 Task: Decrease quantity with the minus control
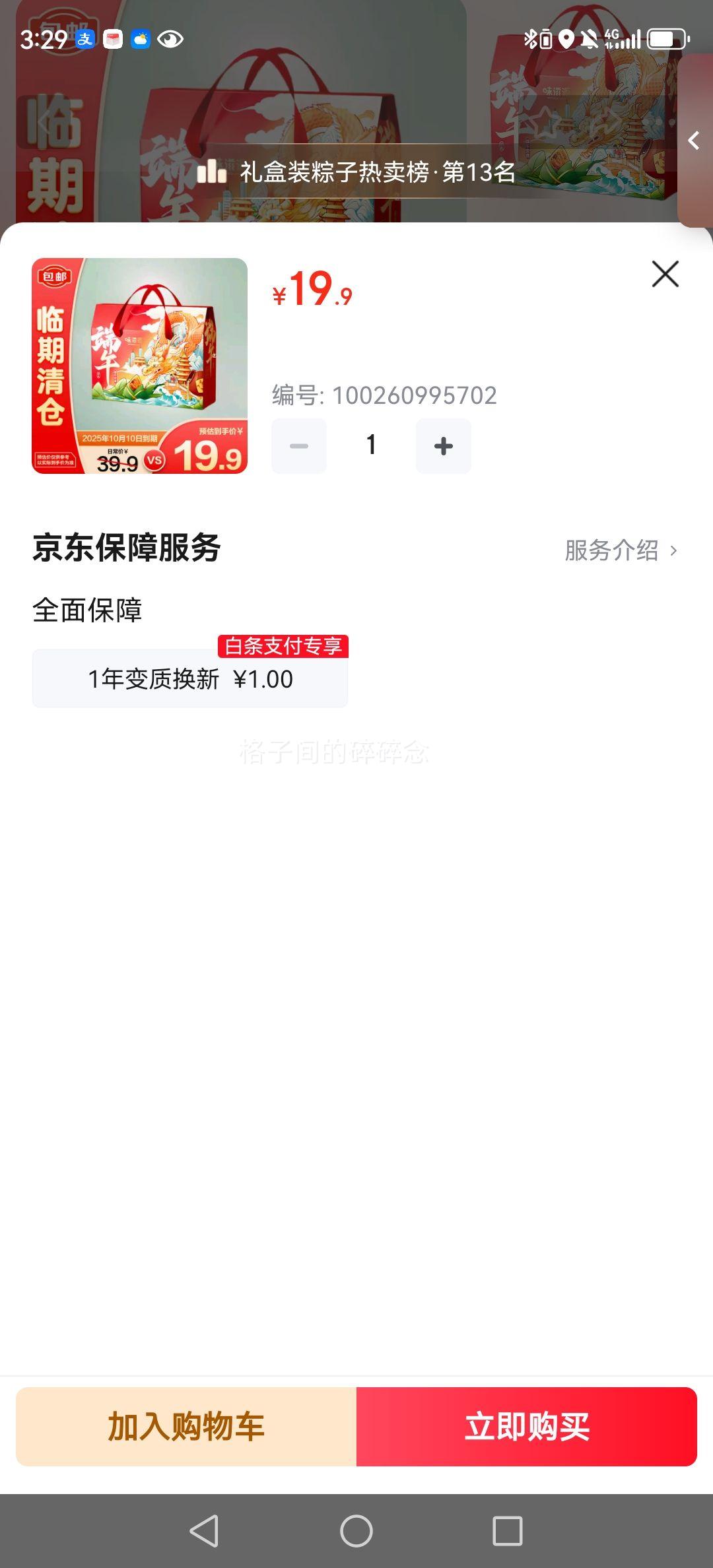298,445
